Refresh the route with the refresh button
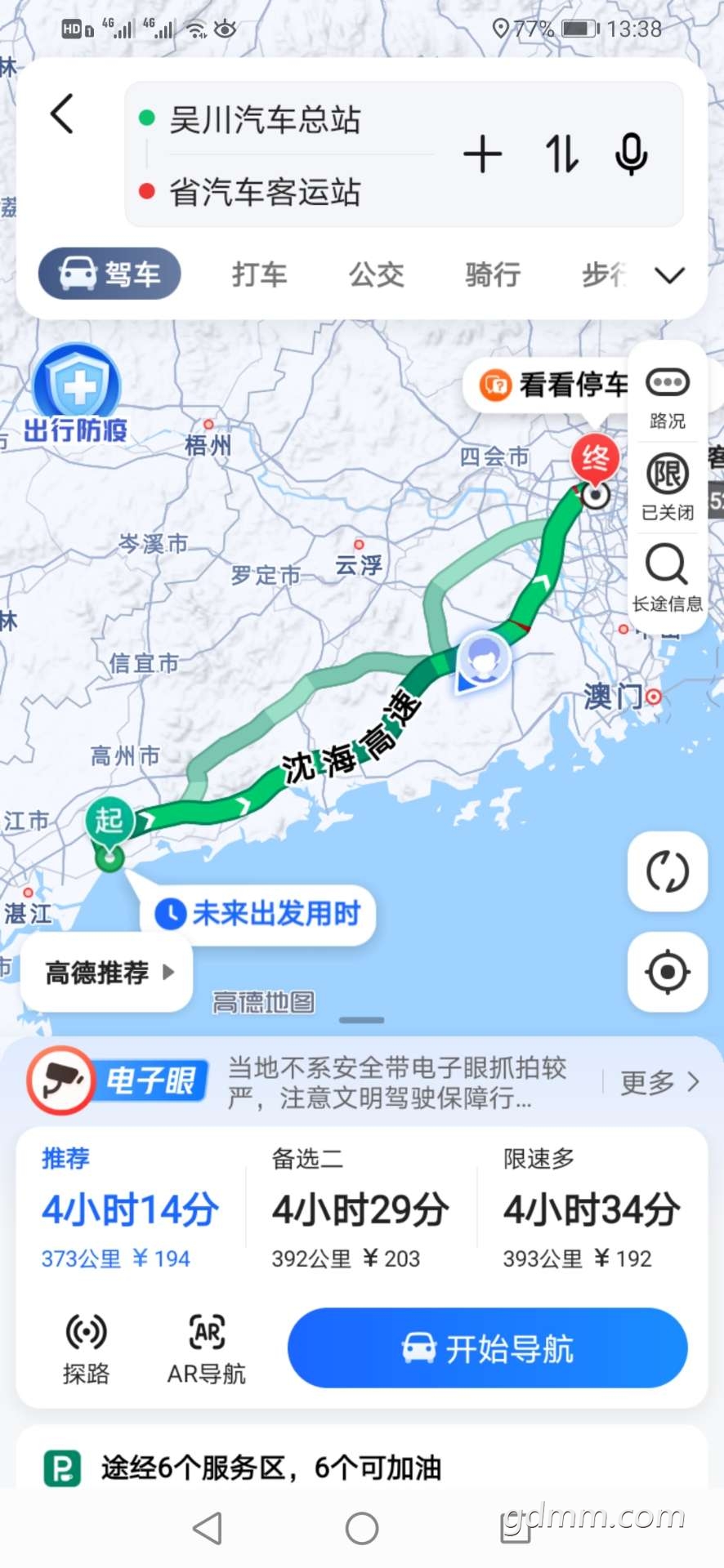This screenshot has height=1568, width=724. tap(667, 871)
